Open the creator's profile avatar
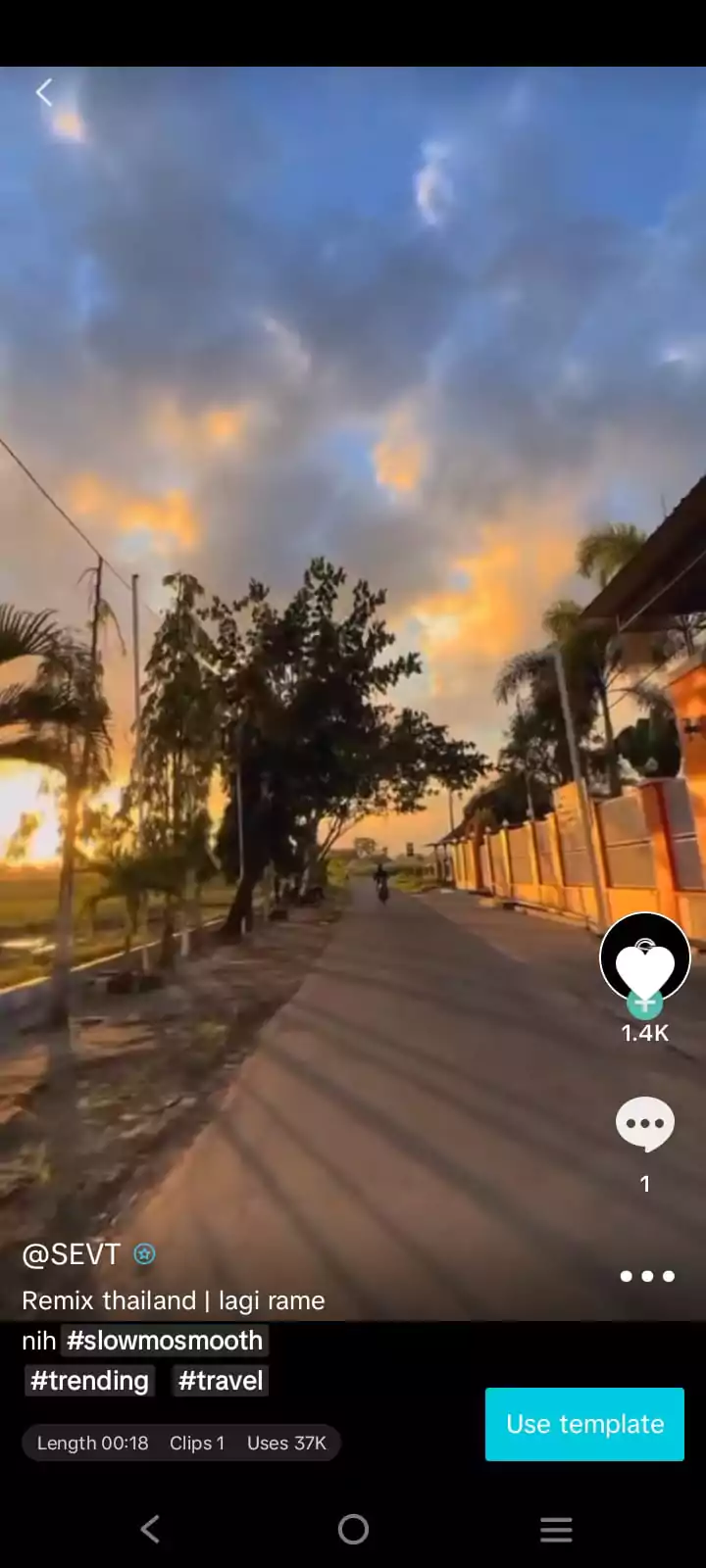 point(644,956)
